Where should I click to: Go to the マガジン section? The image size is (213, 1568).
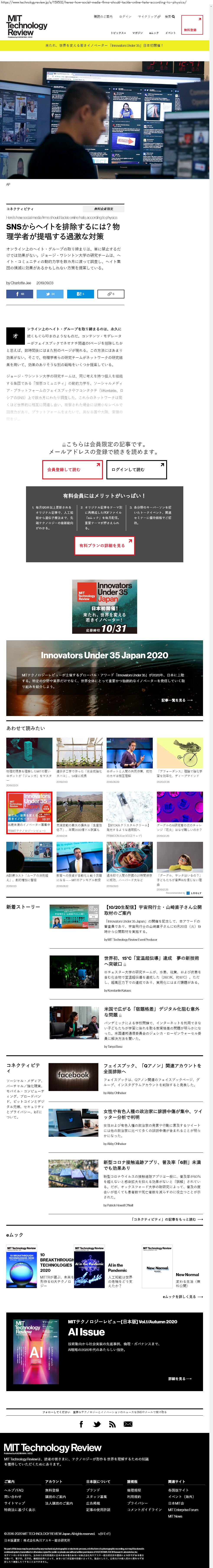pos(138,33)
